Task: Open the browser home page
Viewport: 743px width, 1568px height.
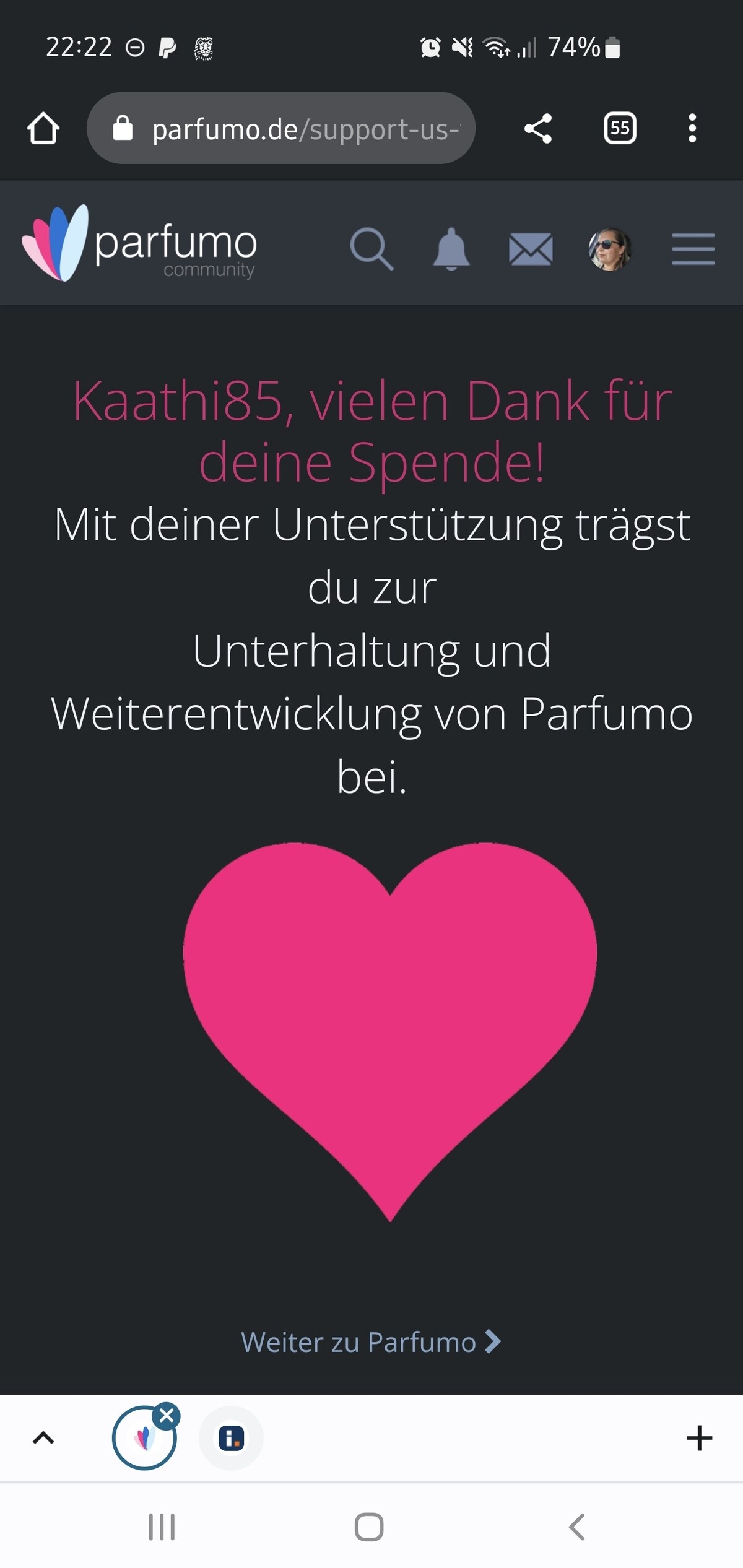Action: (x=43, y=129)
